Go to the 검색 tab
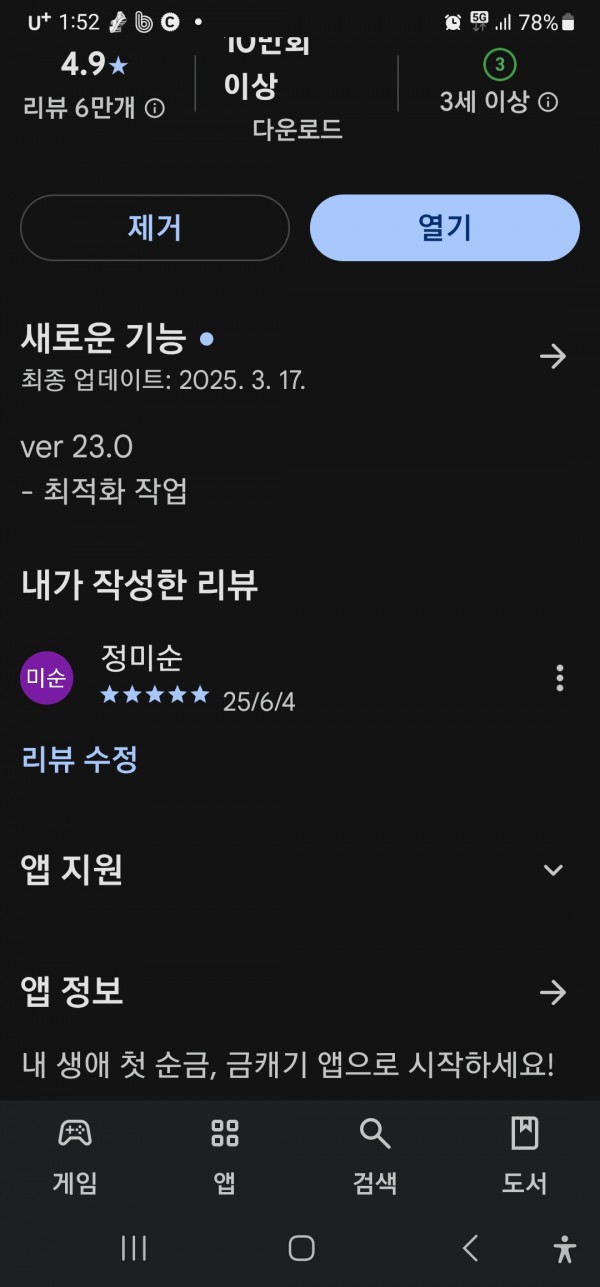Screen dimensions: 600x1287 [375, 1156]
